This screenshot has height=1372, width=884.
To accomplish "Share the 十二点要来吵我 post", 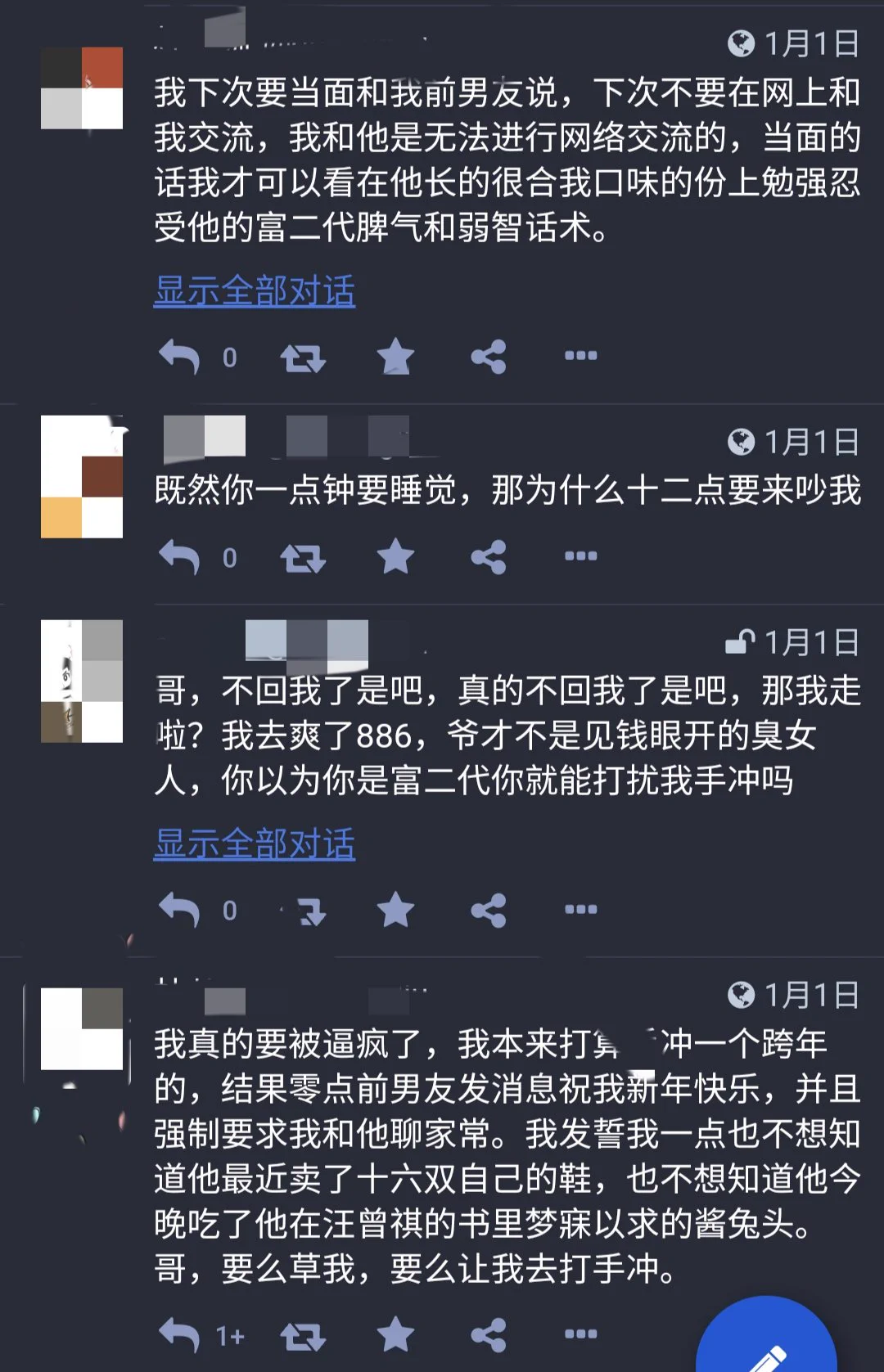I will point(489,557).
